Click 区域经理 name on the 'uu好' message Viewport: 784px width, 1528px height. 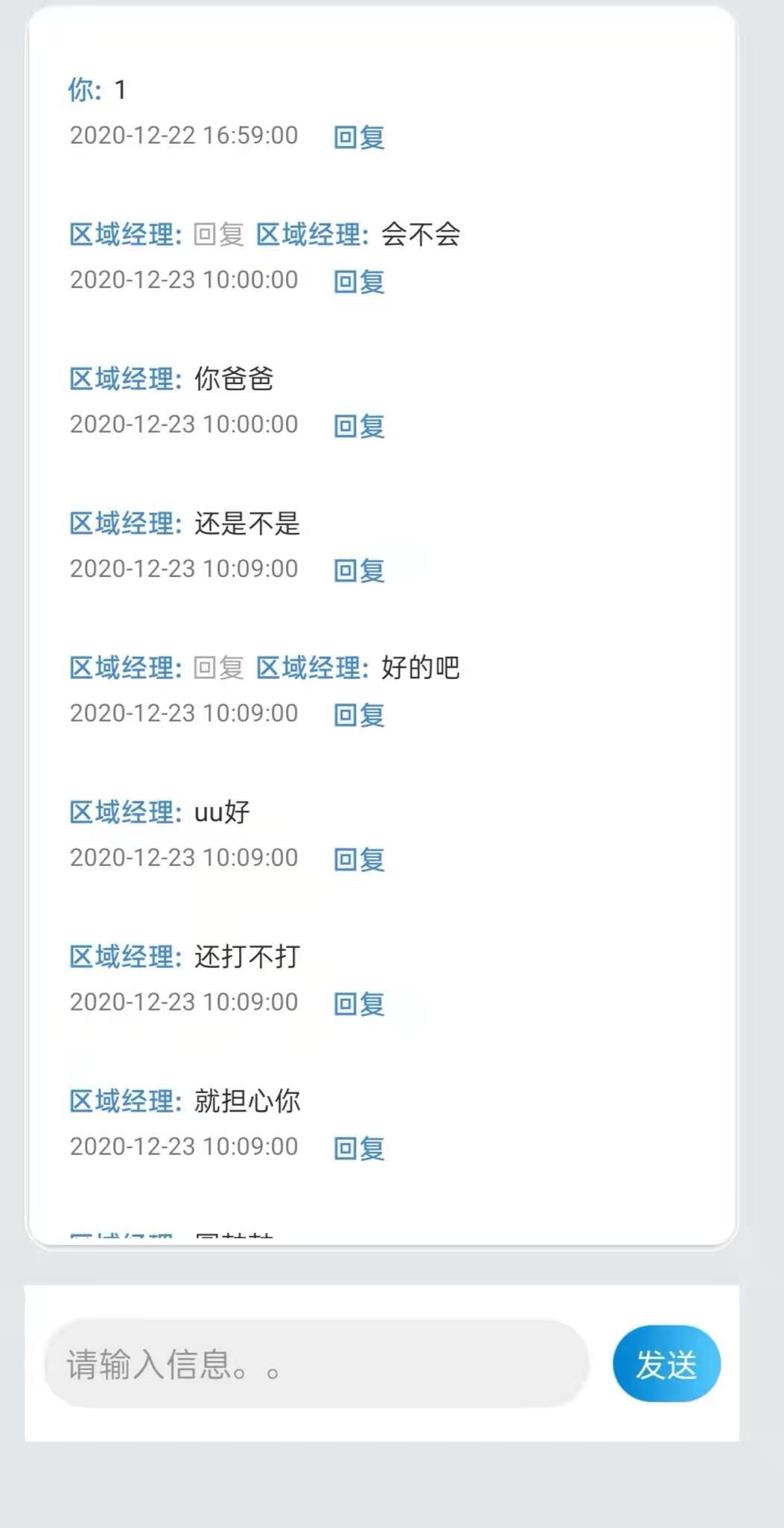click(122, 812)
